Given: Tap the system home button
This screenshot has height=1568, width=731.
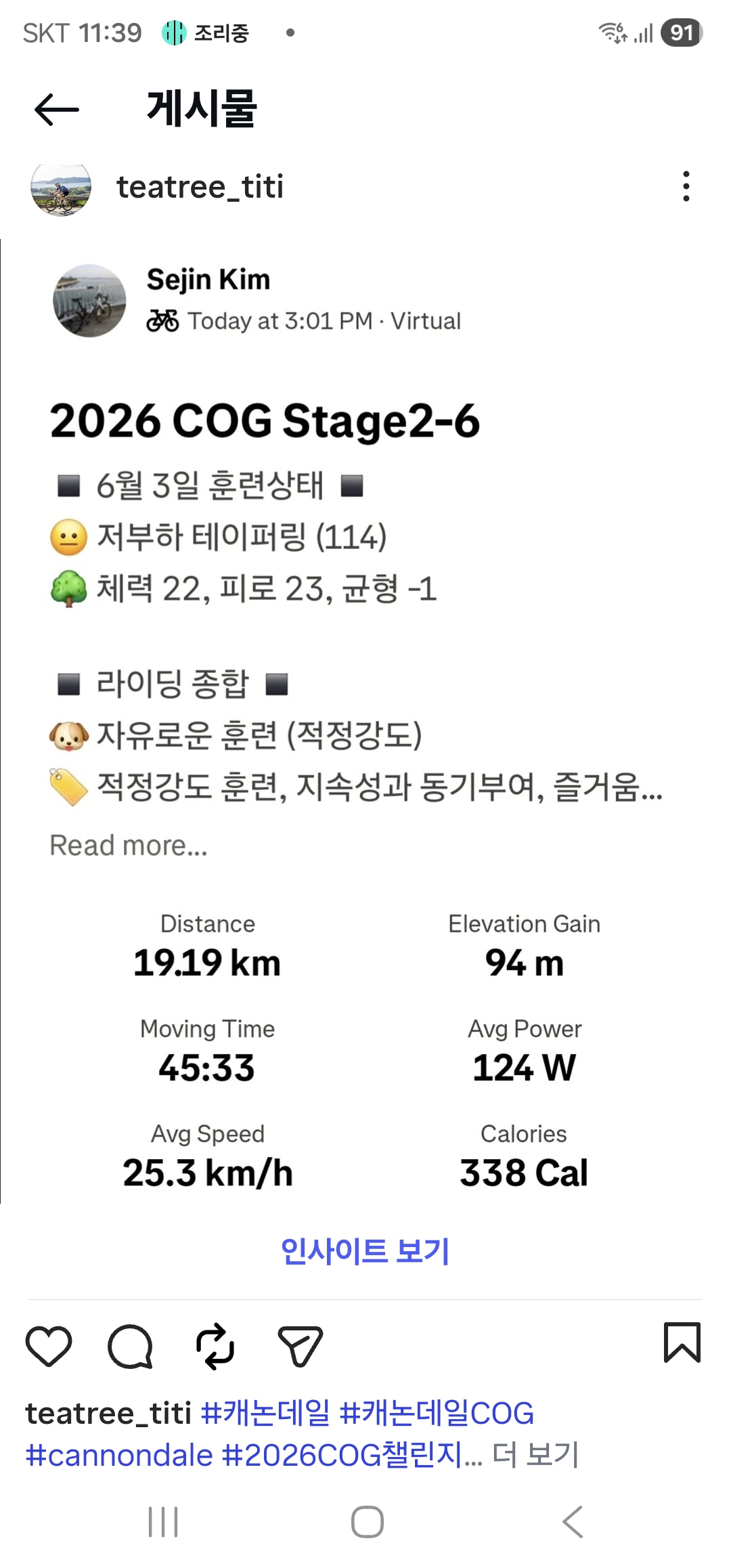Looking at the screenshot, I should pyautogui.click(x=368, y=1522).
